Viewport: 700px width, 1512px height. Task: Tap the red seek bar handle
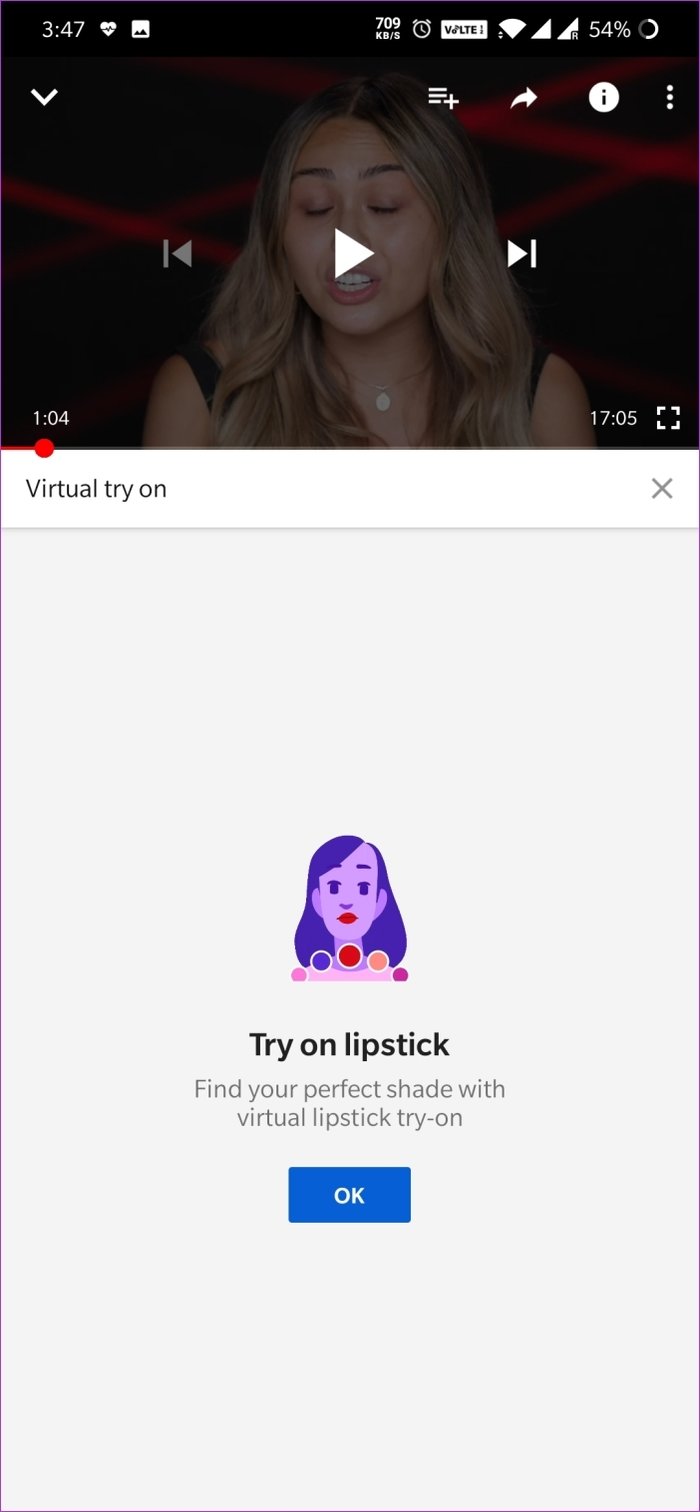pyautogui.click(x=44, y=448)
